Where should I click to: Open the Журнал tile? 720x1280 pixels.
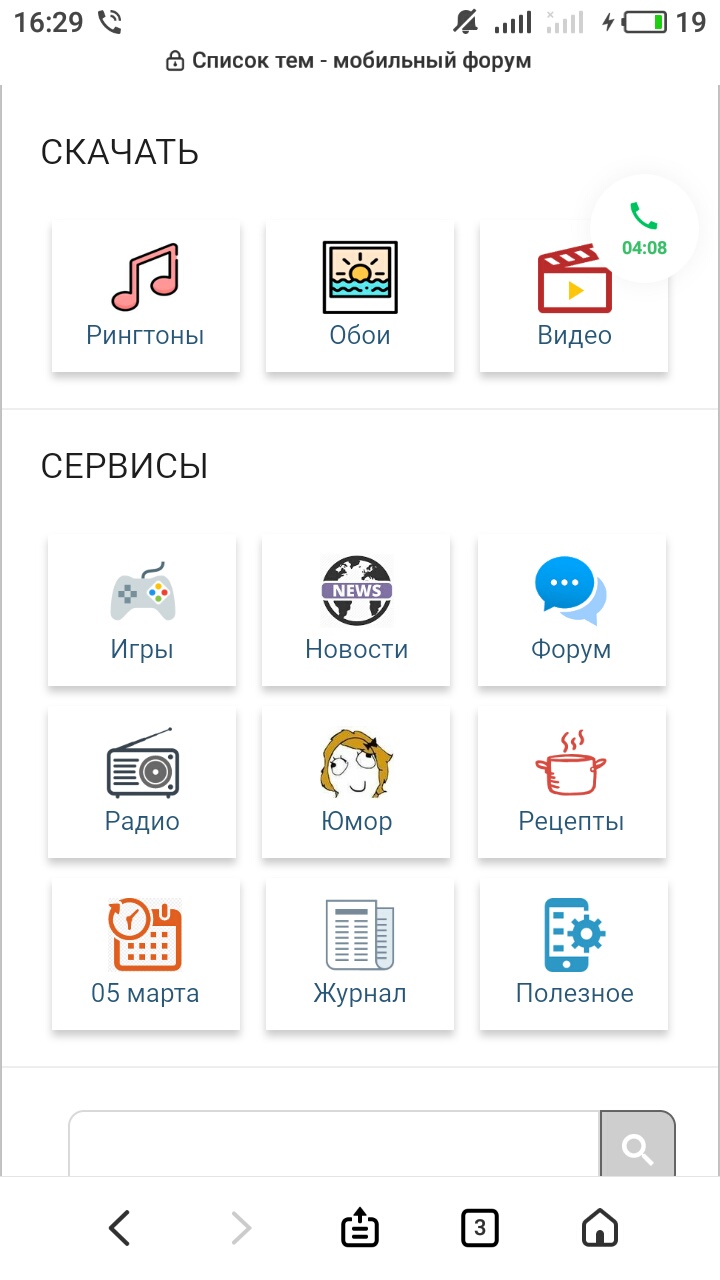360,954
